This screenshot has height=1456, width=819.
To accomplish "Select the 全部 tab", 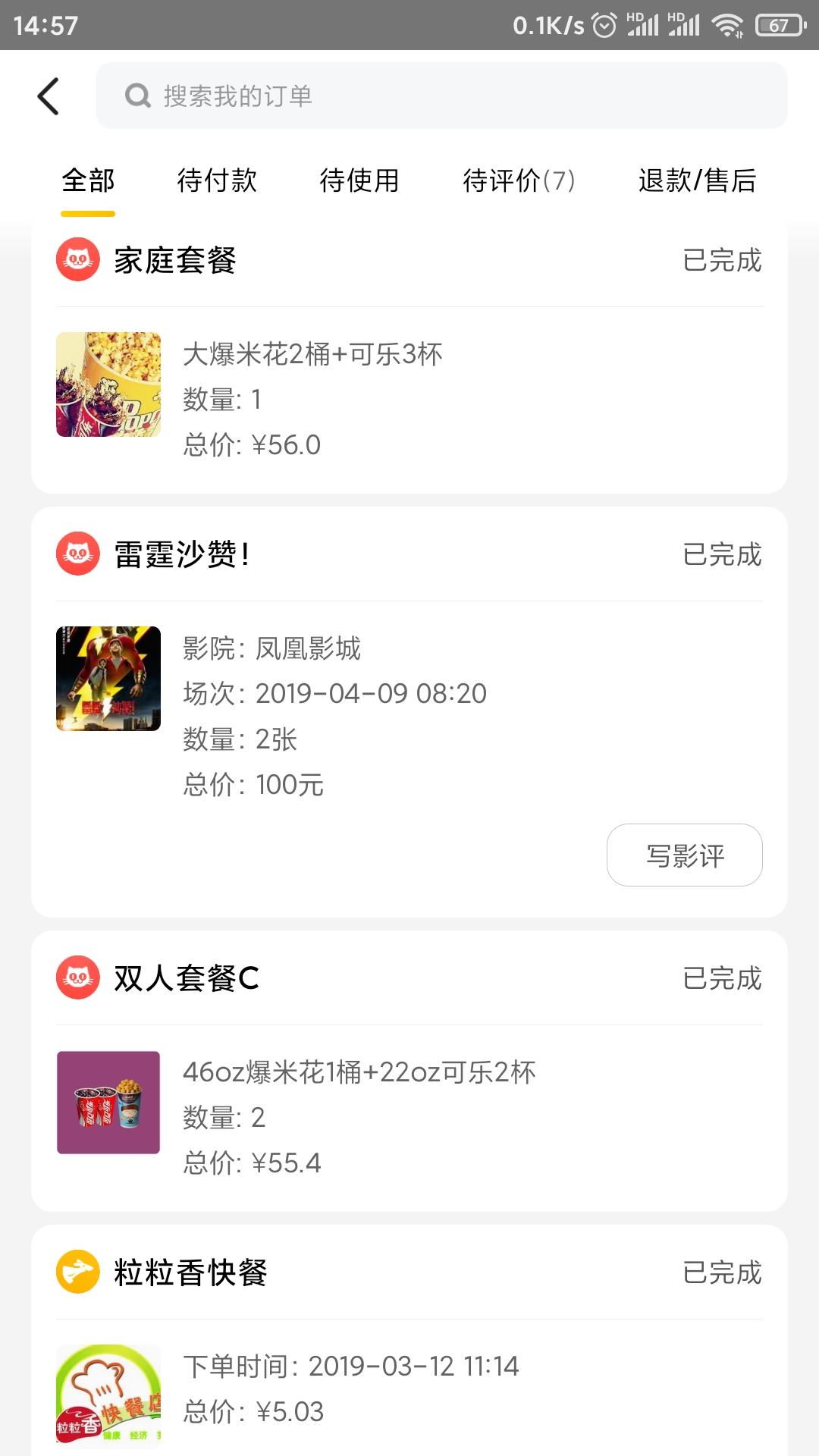I will click(88, 180).
